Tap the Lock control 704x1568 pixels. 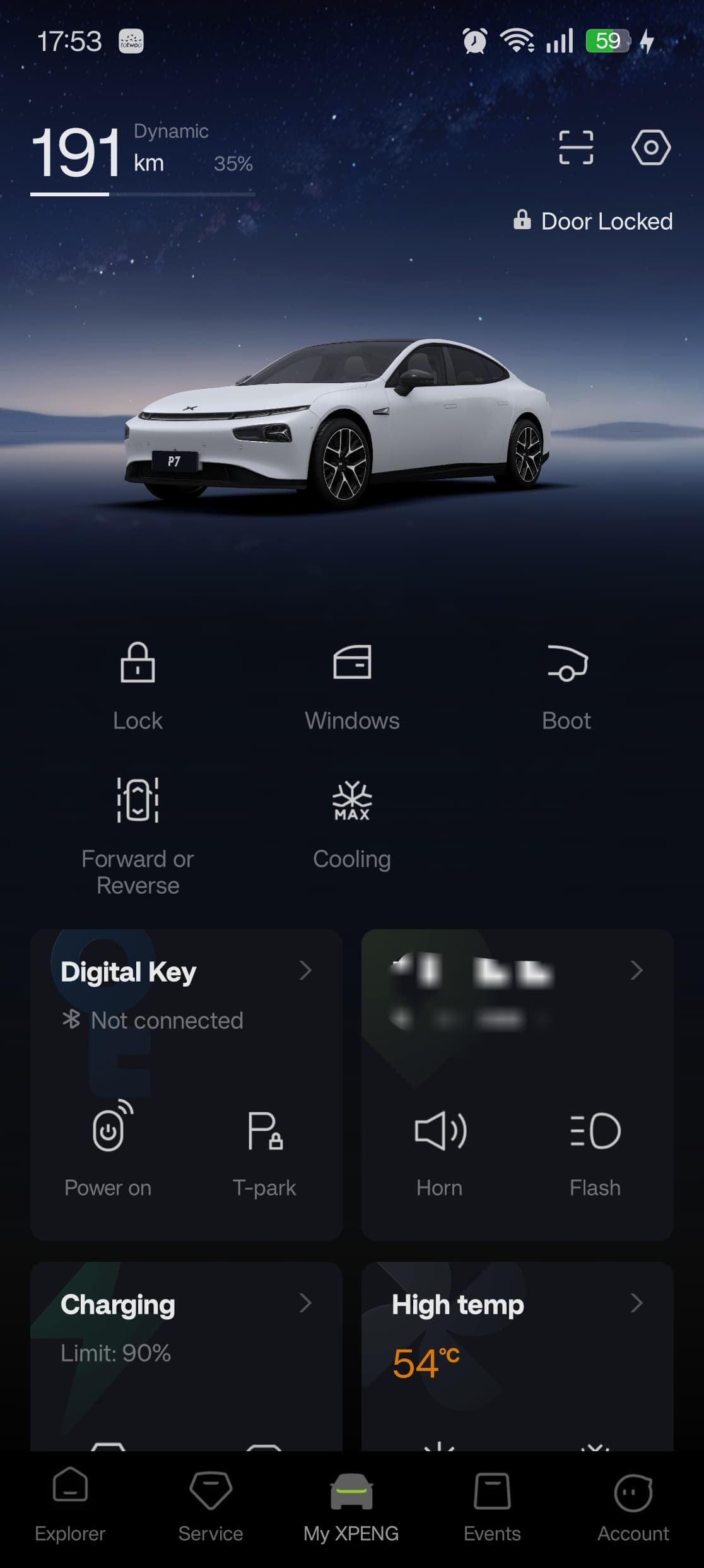pos(138,686)
